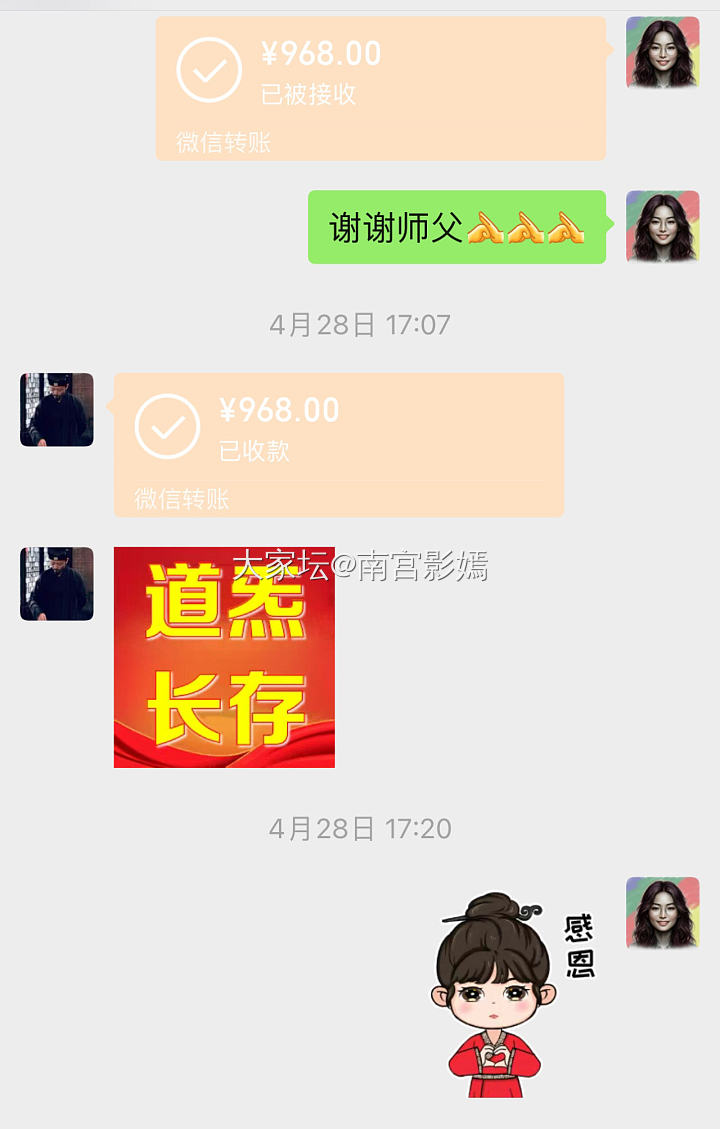The height and width of the screenshot is (1129, 720).
Task: Open contact avatar beside the 已收款 transfer
Action: coord(57,410)
